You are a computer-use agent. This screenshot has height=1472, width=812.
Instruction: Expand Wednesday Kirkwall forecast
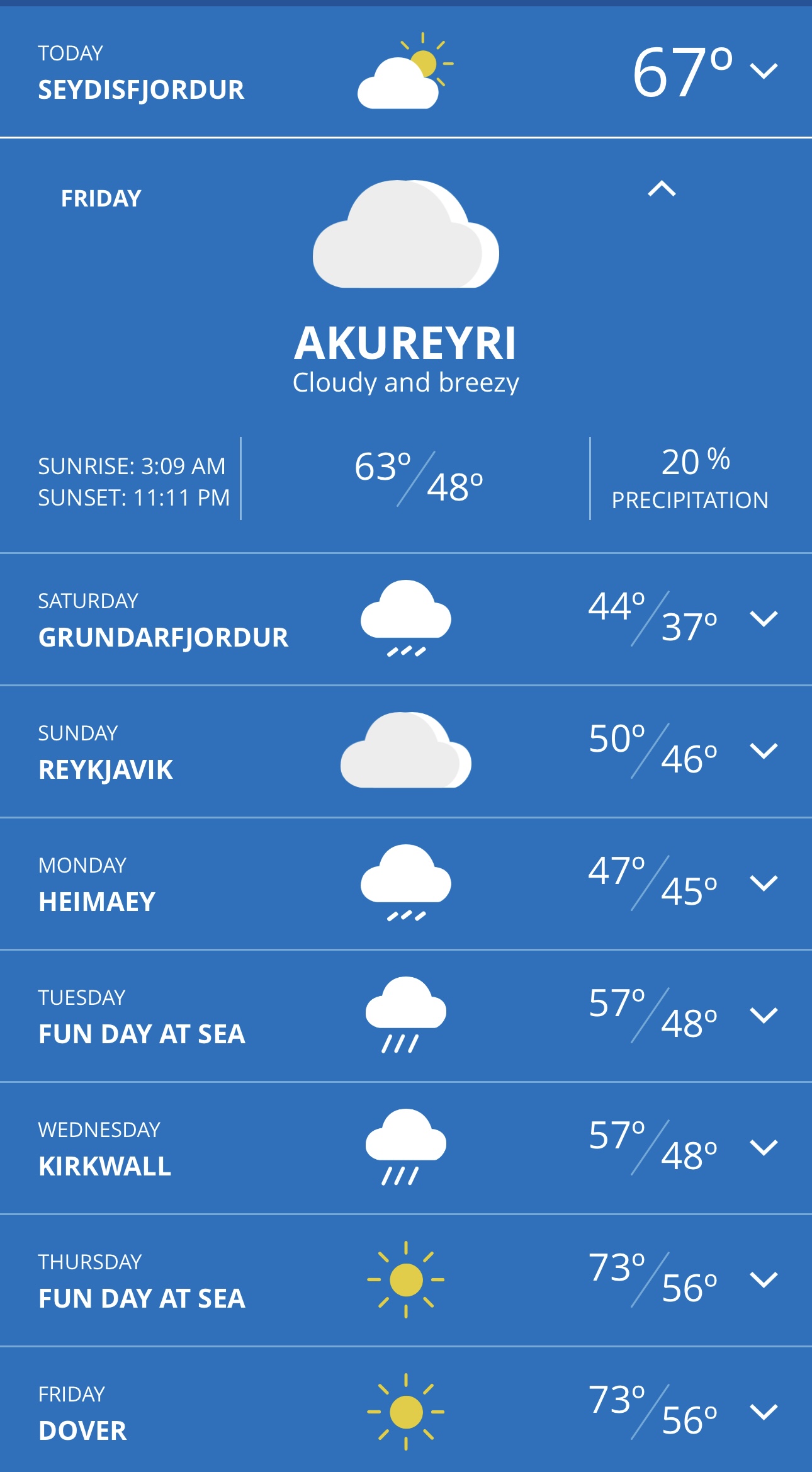click(764, 1147)
